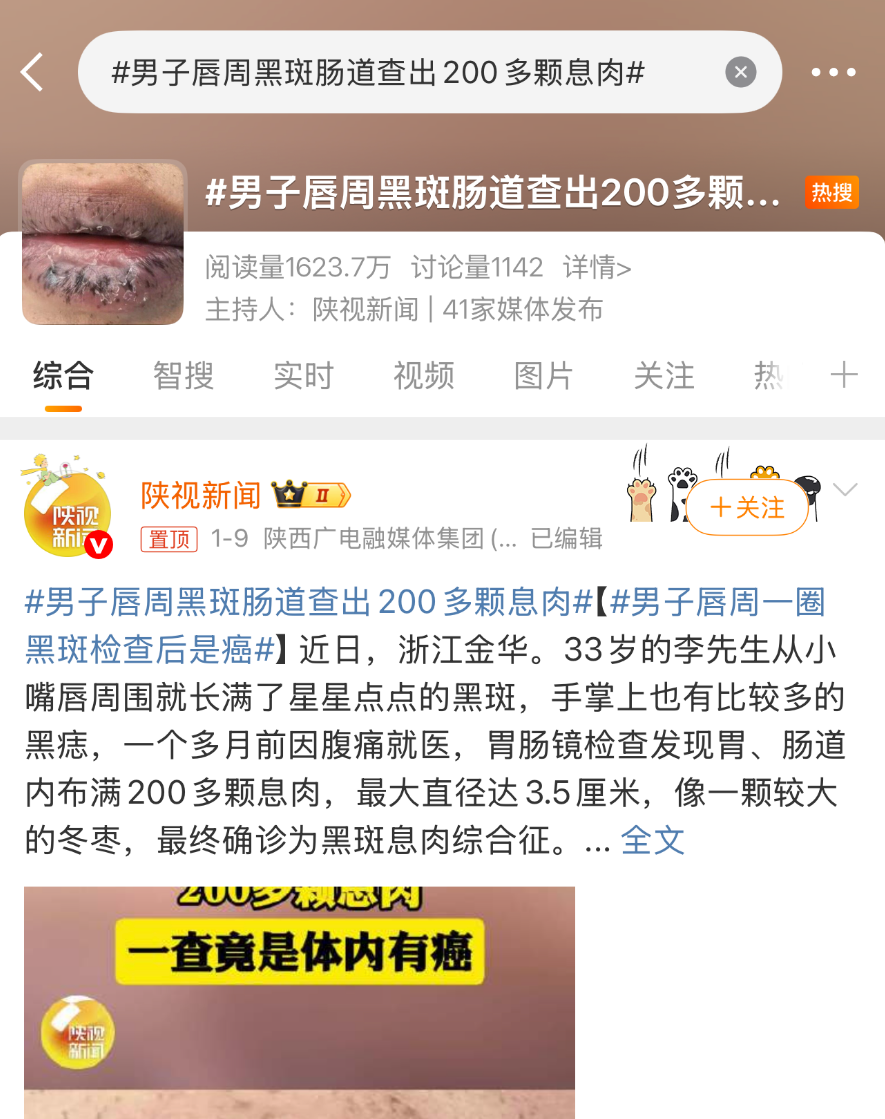This screenshot has height=1119, width=885.
Task: Switch to the 实时 tab
Action: pos(303,376)
